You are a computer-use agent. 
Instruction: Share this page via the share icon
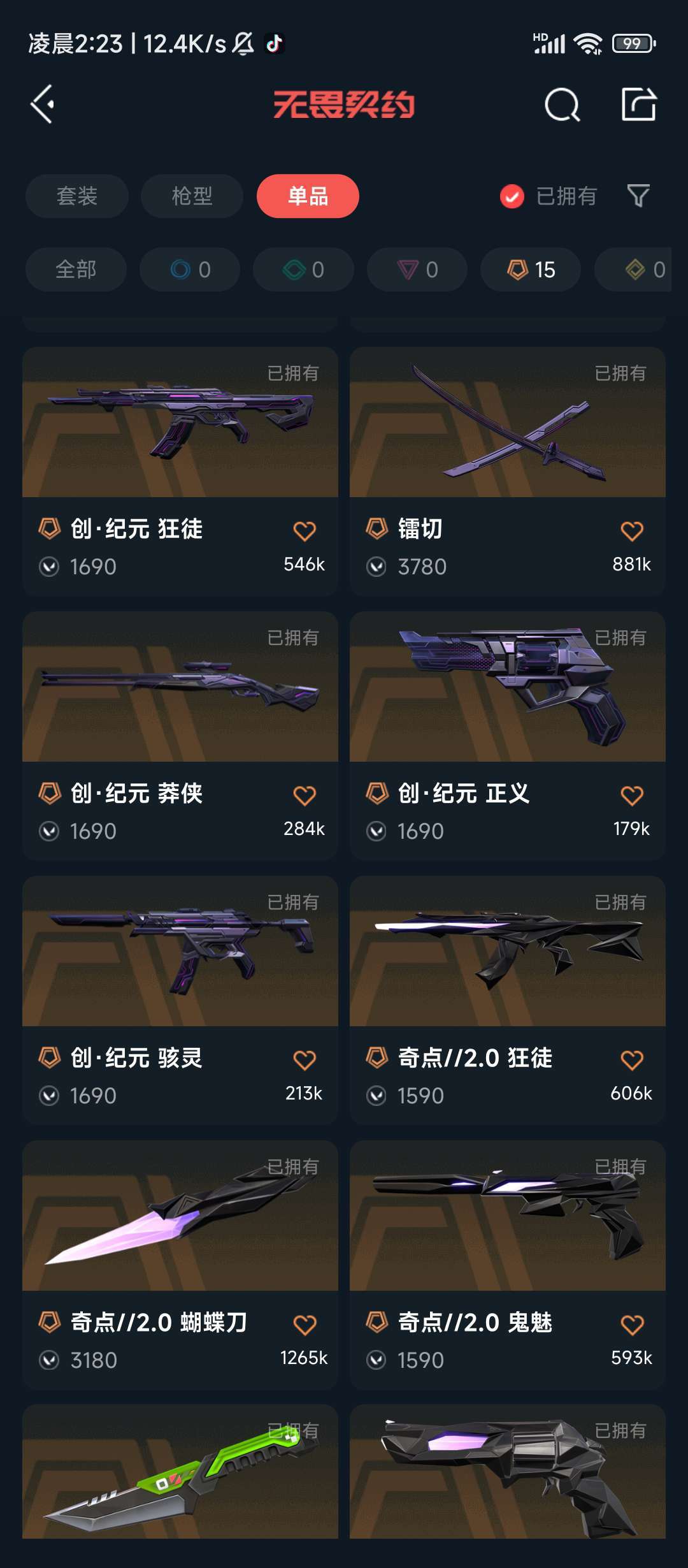click(x=638, y=105)
